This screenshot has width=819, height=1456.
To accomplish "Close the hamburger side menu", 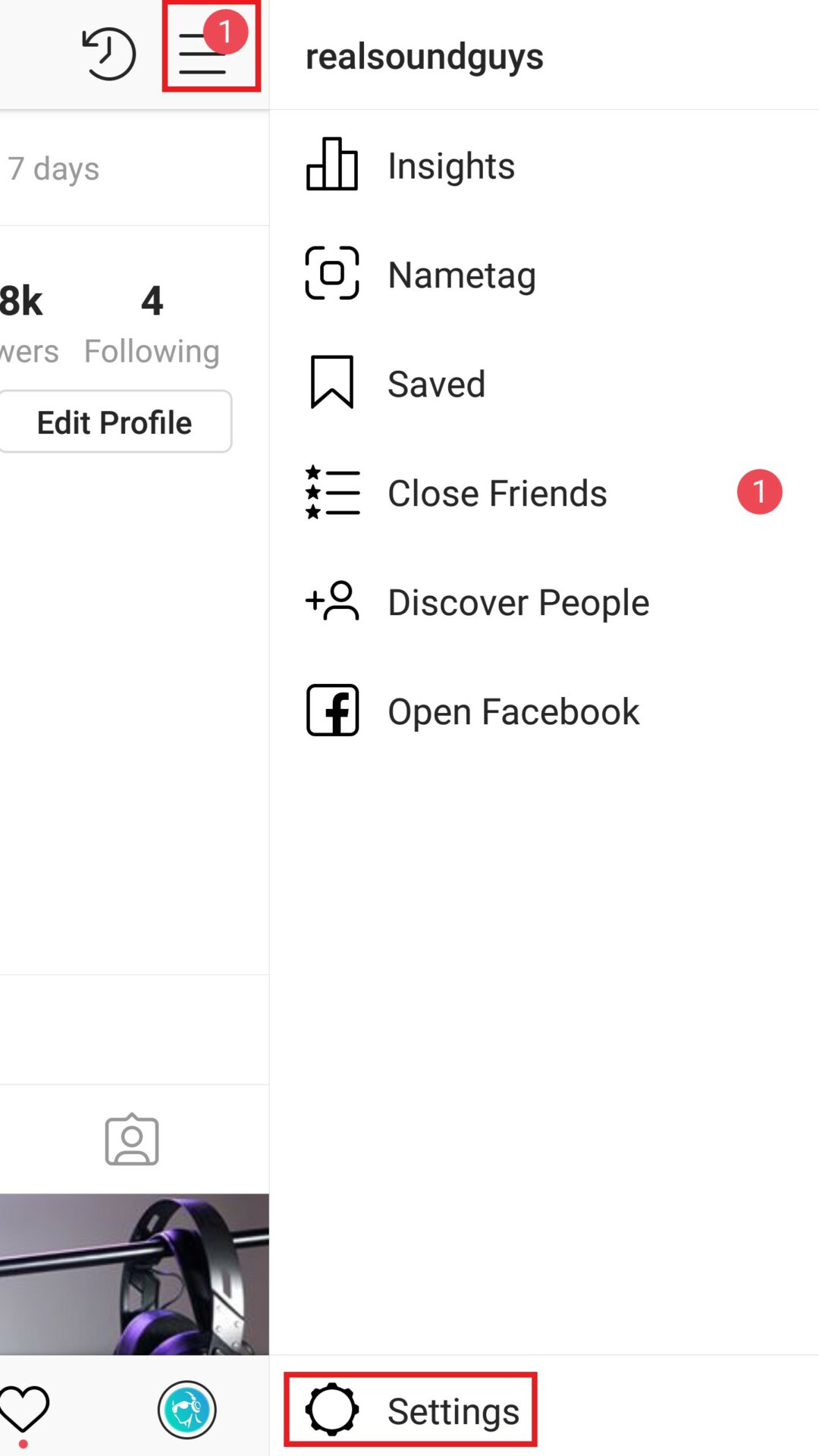I will pos(204,55).
